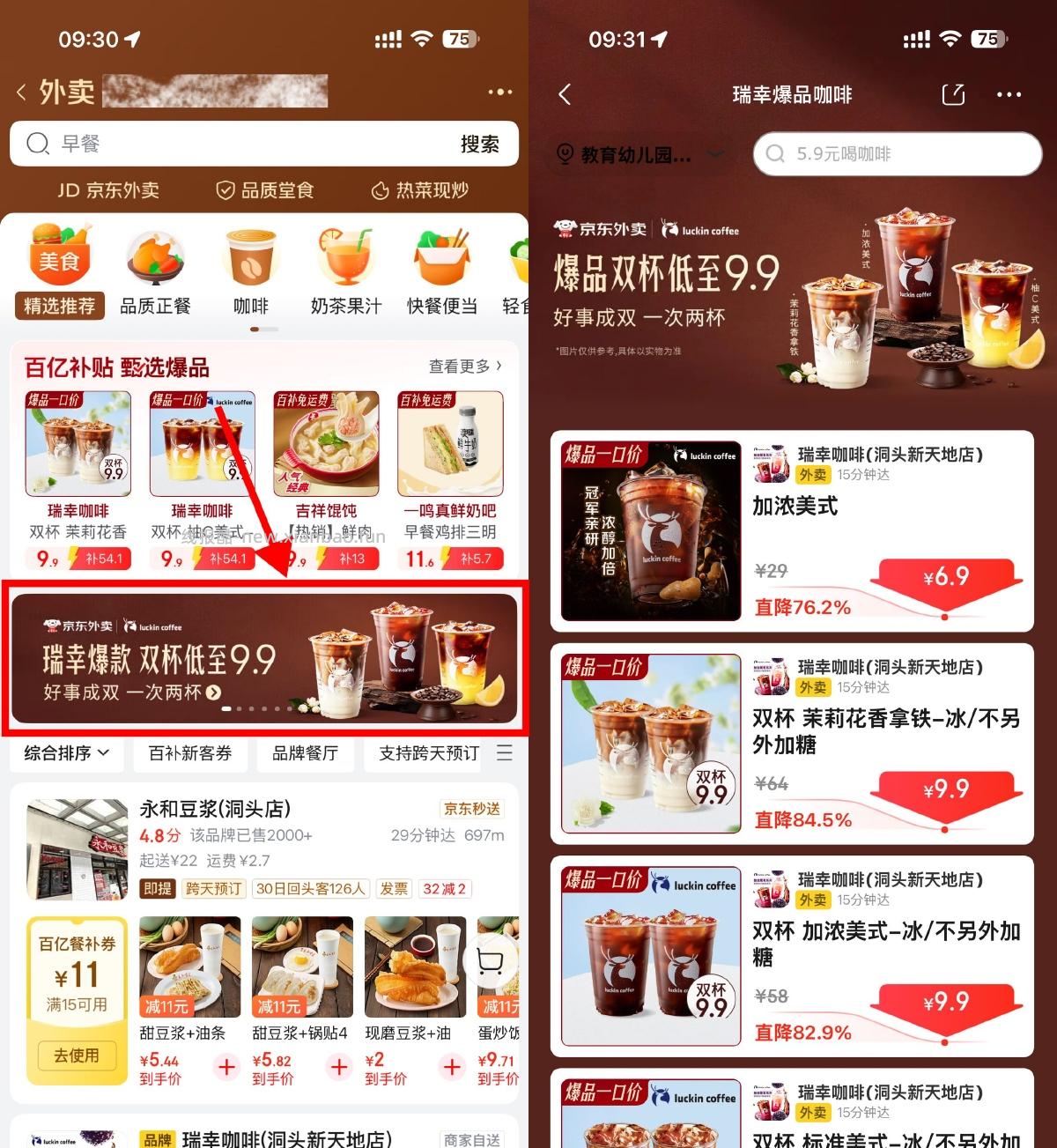The height and width of the screenshot is (1148, 1057).
Task: View the 一鸣真鲜奶吧 早餐鸡排三明治 deal
Action: [450, 480]
